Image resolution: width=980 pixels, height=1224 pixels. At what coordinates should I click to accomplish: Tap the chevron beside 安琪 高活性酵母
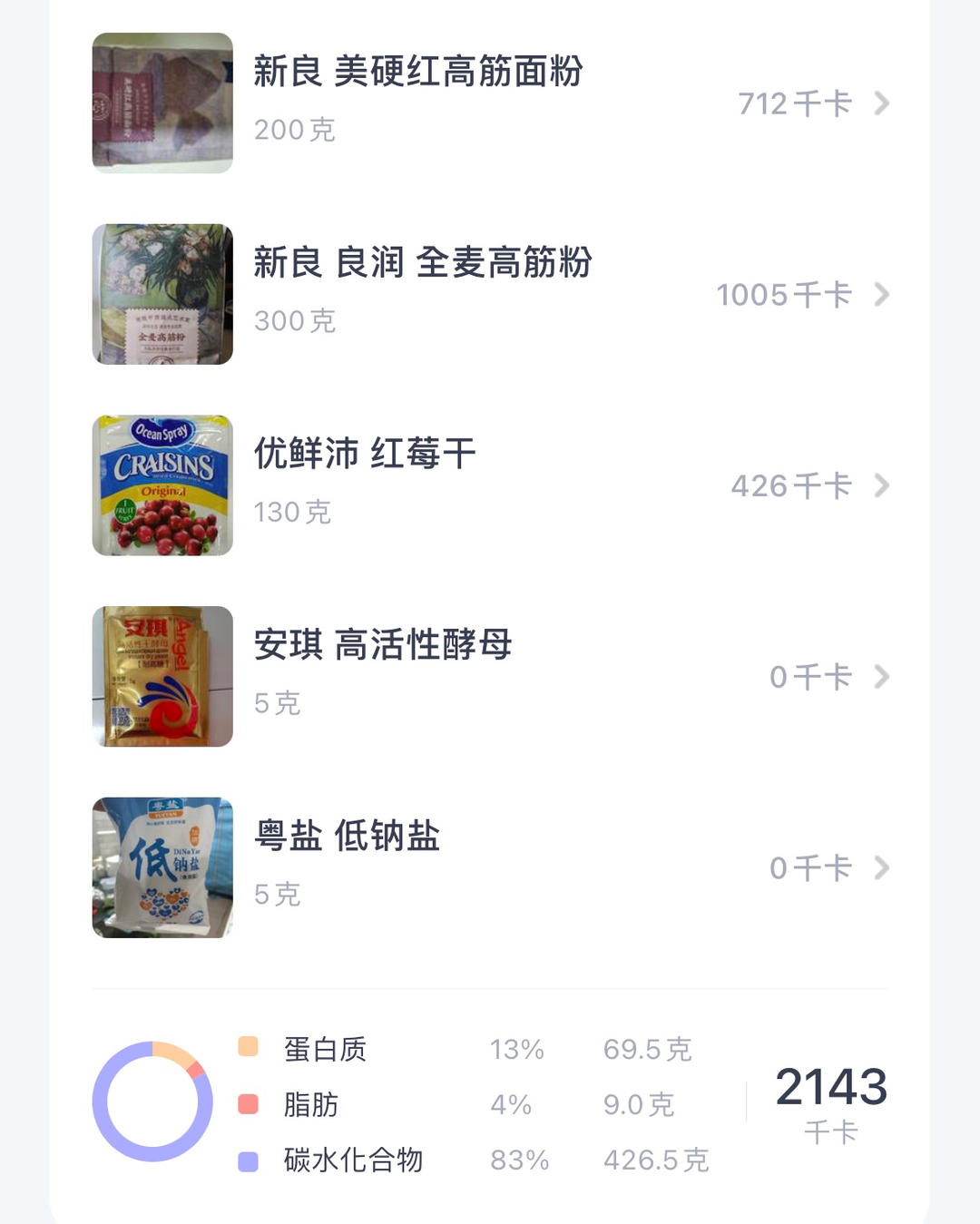[880, 676]
